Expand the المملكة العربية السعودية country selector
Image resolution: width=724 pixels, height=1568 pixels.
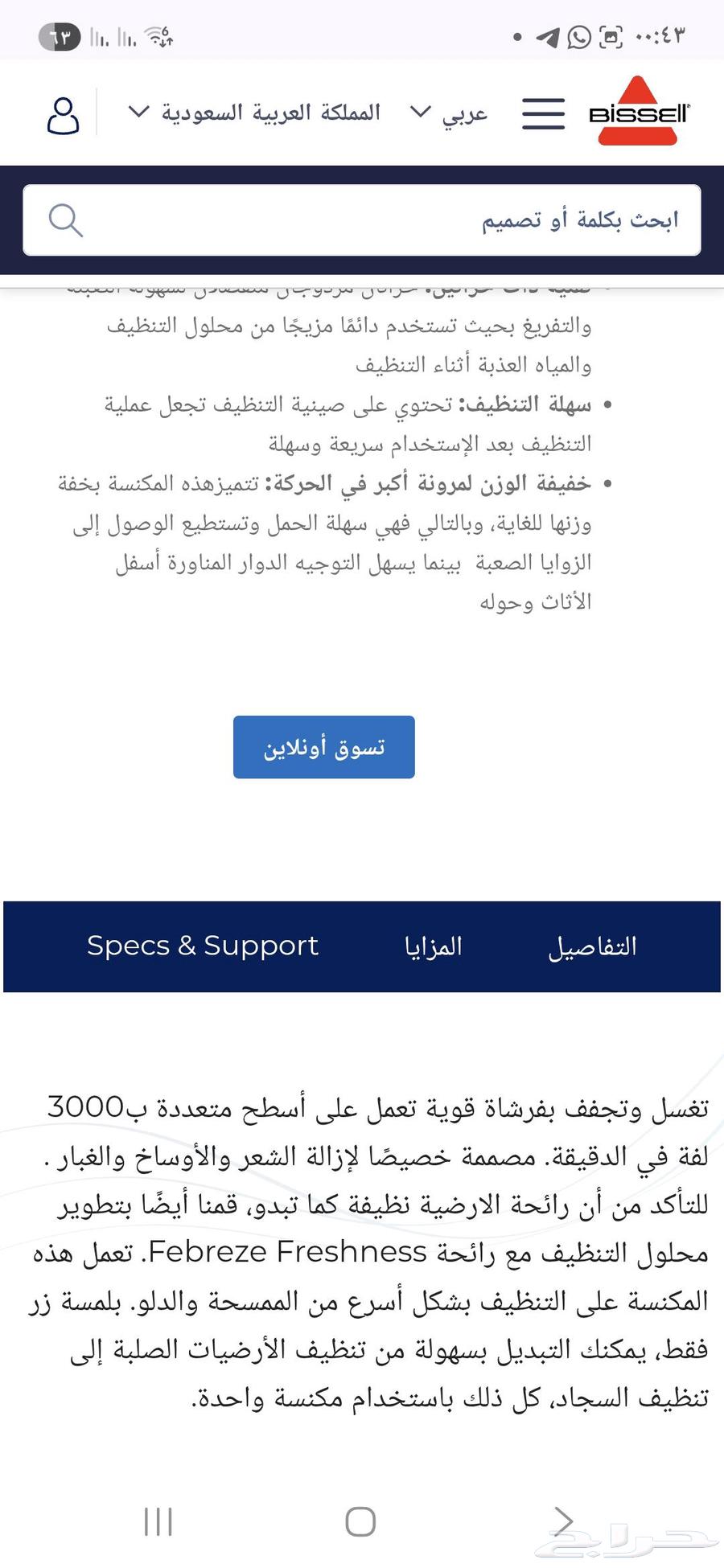click(274, 112)
